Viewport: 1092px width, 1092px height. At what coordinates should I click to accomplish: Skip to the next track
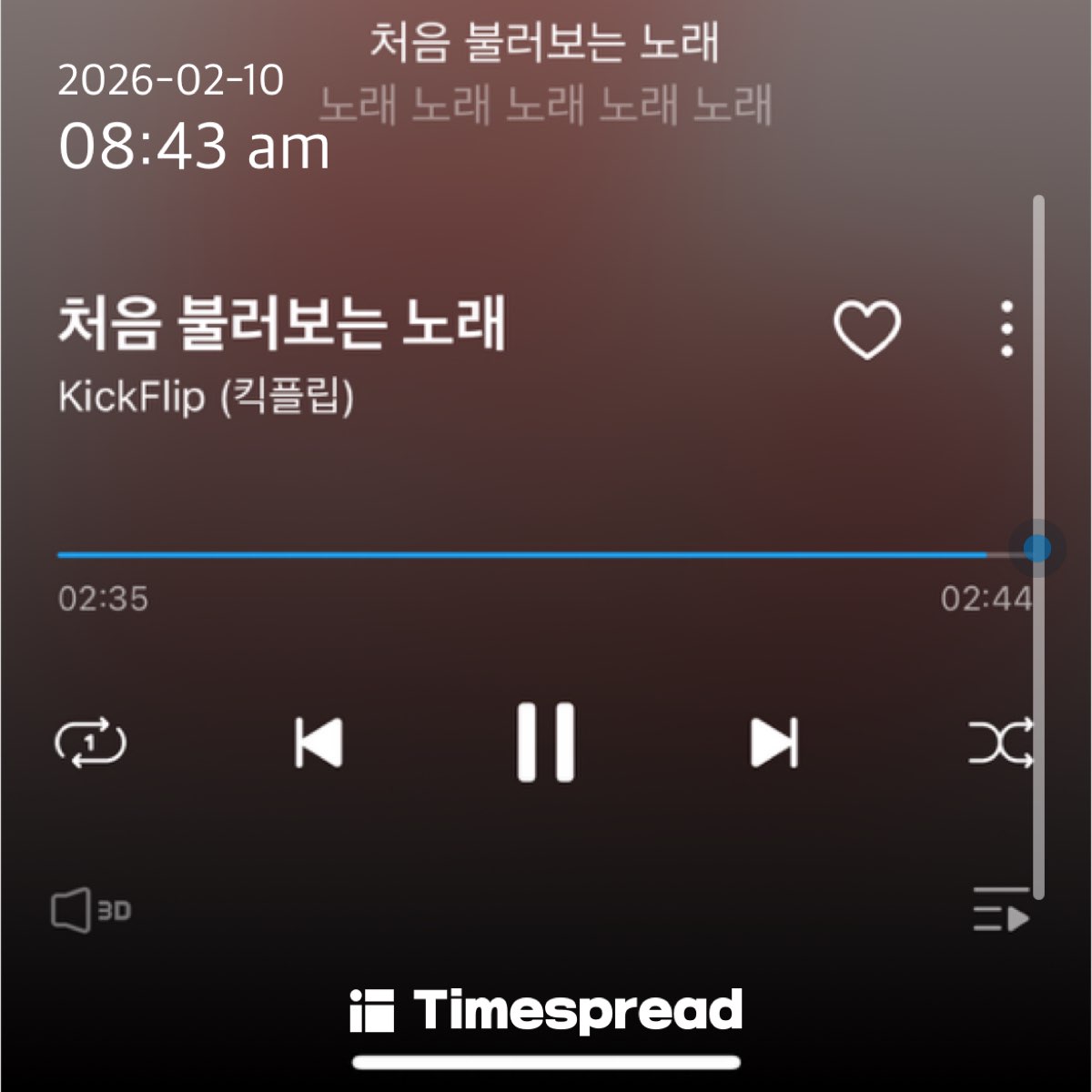[x=774, y=743]
